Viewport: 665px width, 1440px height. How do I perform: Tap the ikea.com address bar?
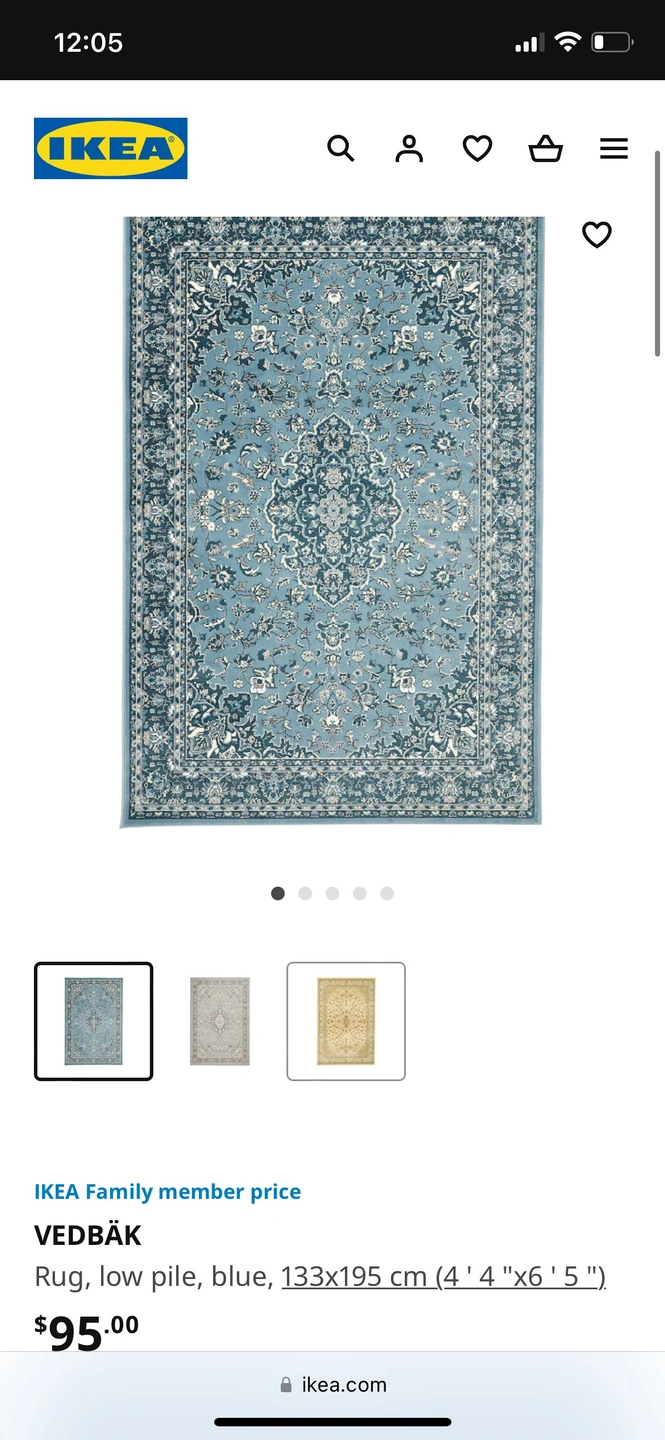(x=333, y=1385)
